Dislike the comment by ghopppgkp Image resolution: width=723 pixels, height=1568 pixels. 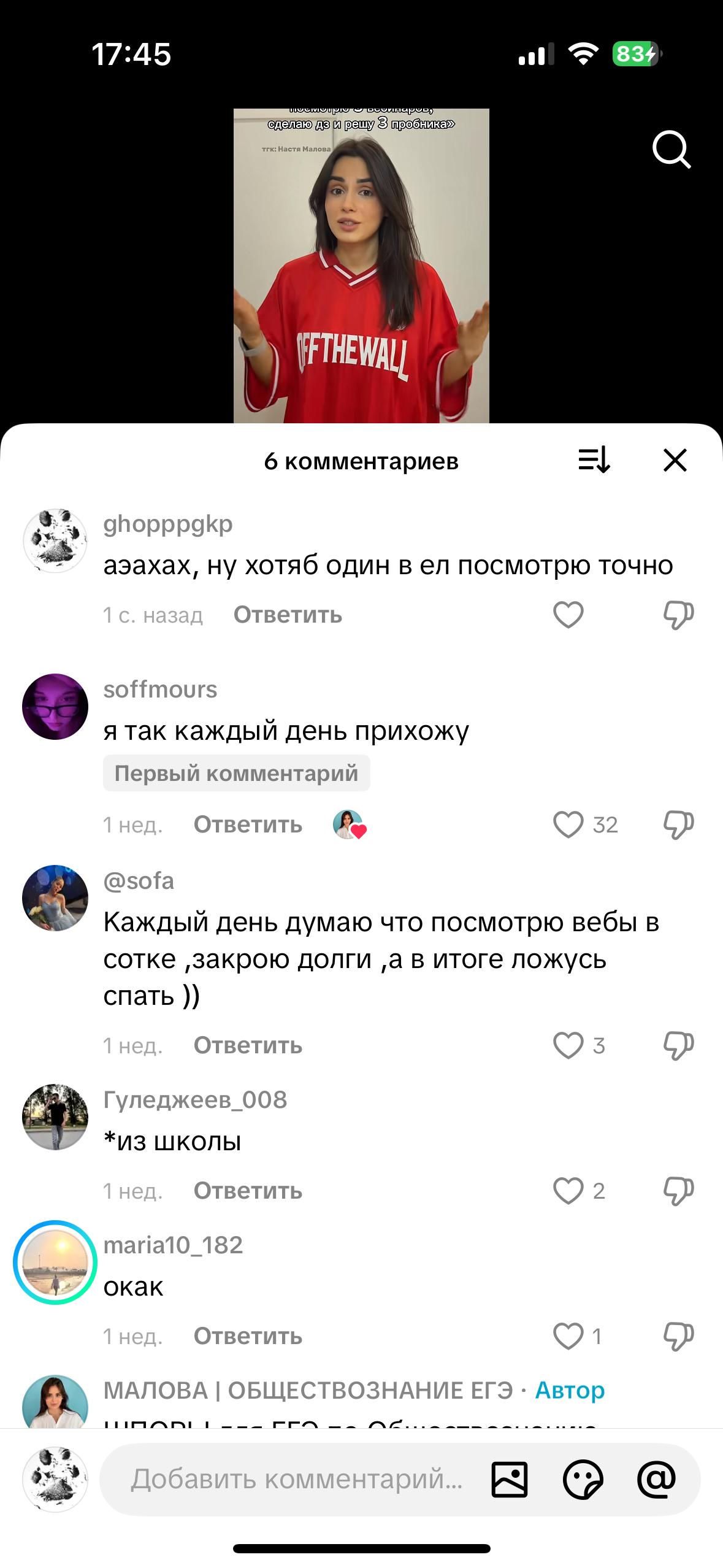pos(678,615)
